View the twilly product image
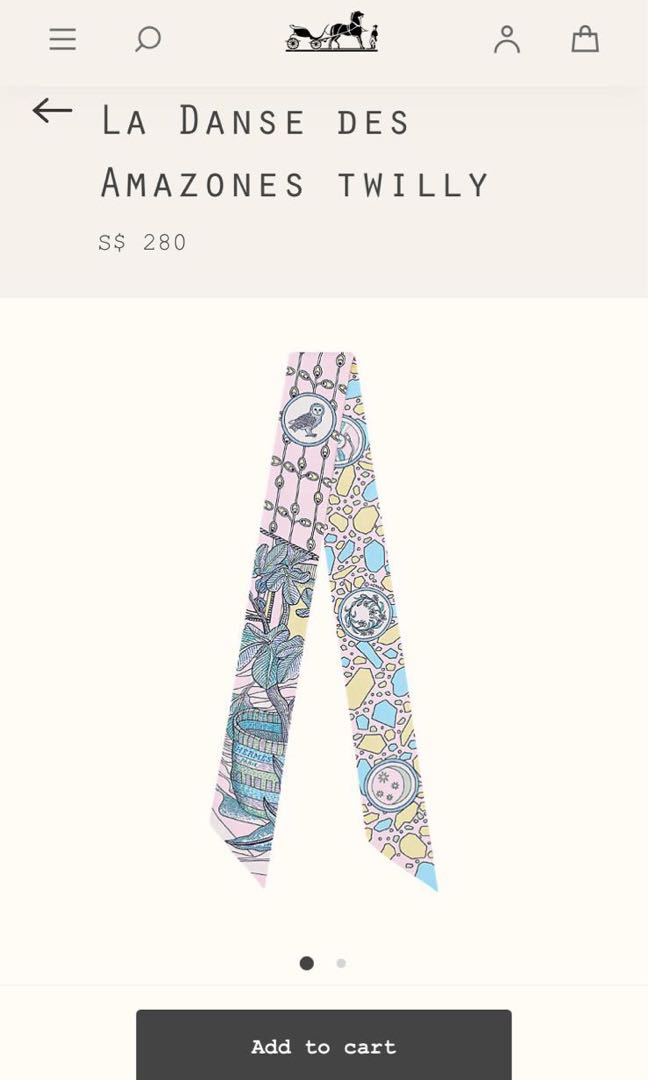648x1080 pixels. tap(323, 620)
